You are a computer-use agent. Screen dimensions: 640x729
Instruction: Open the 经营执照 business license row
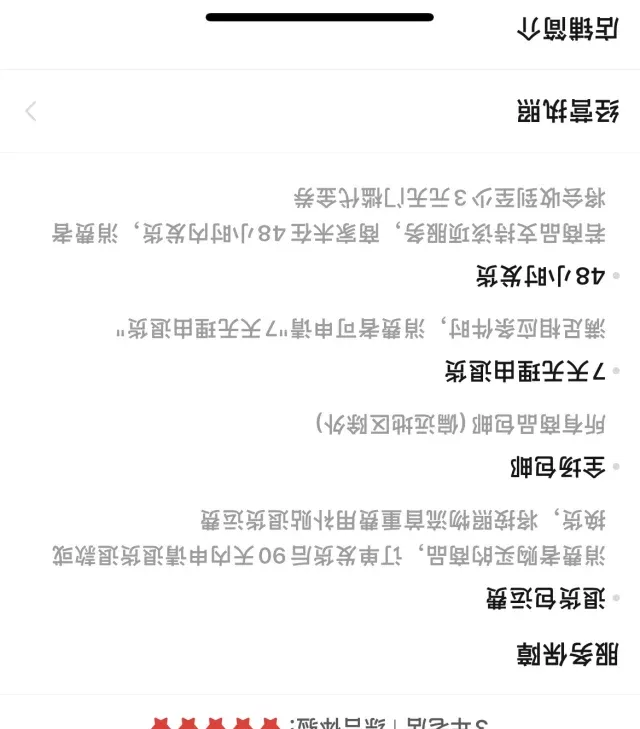[320, 111]
